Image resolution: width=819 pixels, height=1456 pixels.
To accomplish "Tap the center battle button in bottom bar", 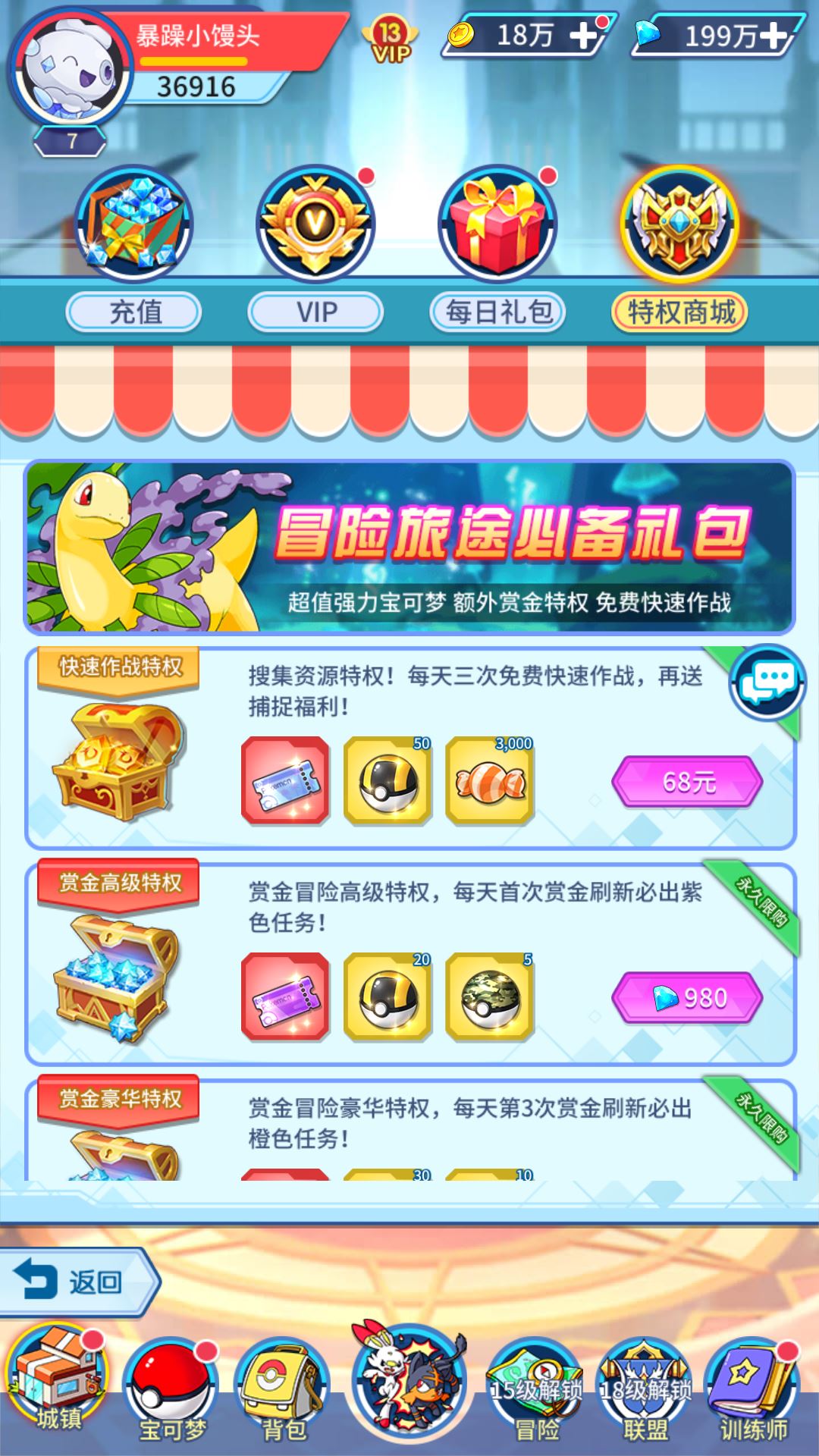I will tap(410, 1382).
